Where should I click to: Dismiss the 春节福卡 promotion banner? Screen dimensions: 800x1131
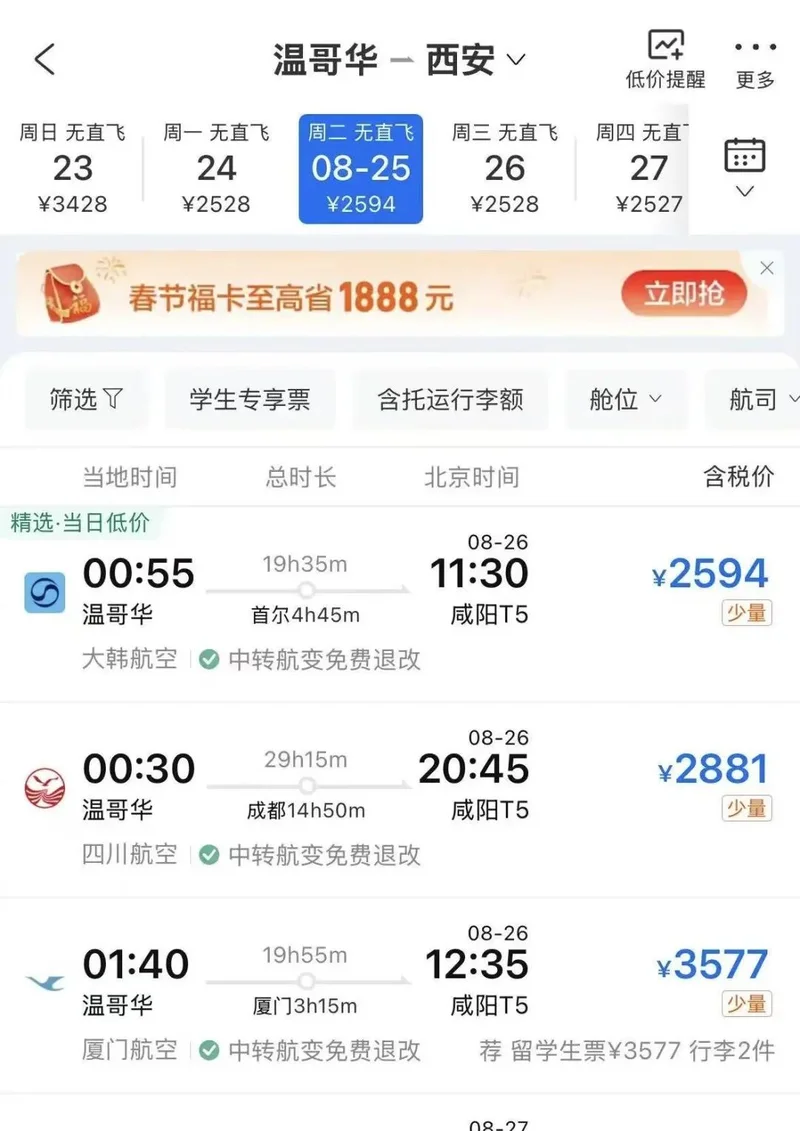coord(767,268)
